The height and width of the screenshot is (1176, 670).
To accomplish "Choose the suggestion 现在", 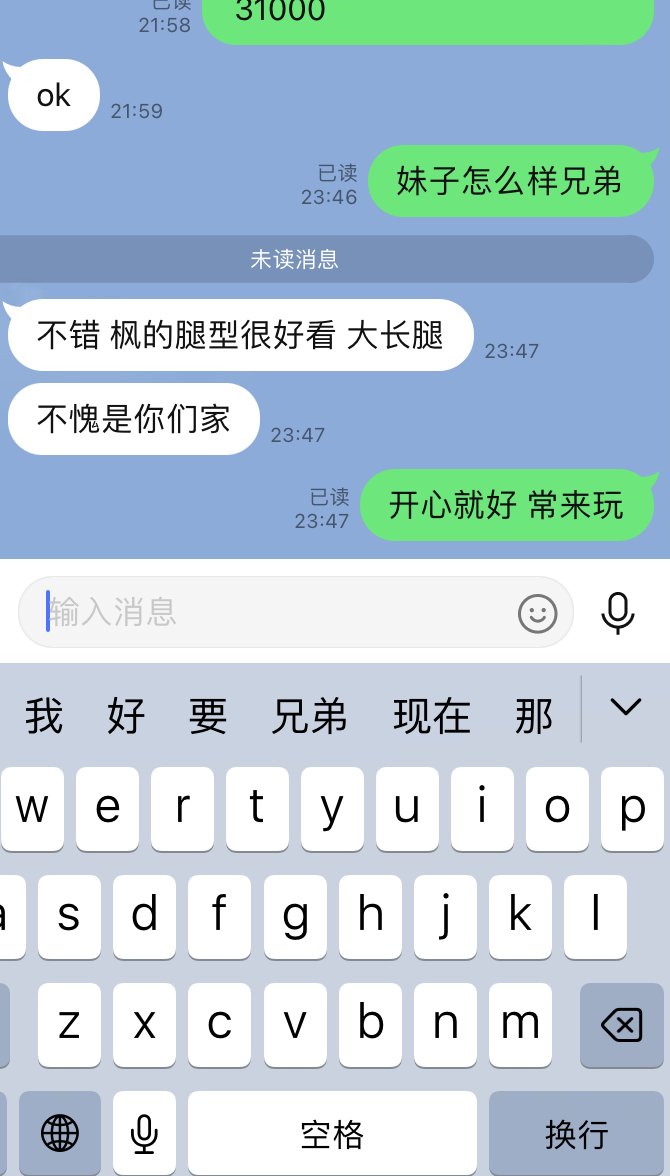I will [431, 716].
